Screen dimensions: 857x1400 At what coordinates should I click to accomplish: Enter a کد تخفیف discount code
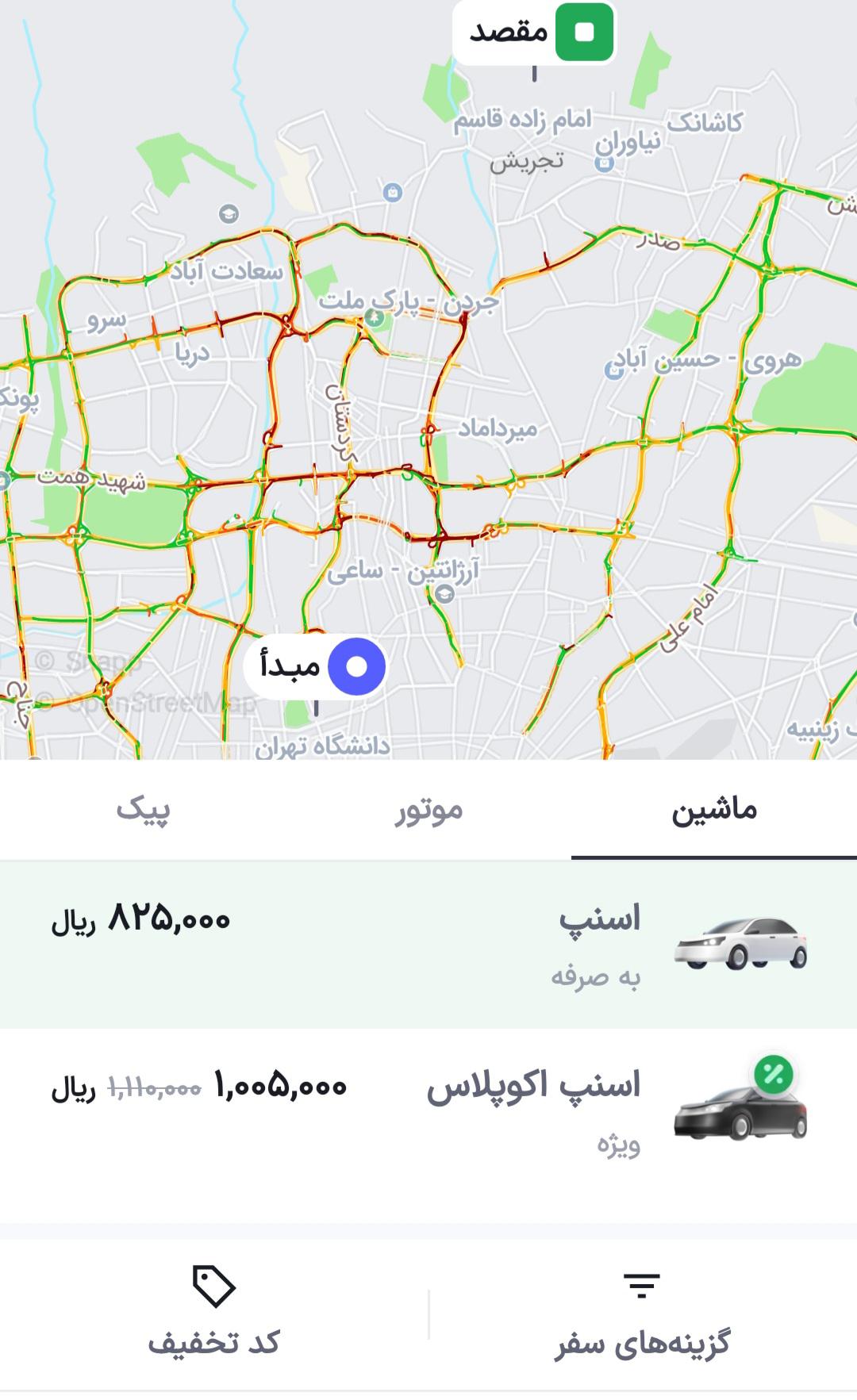[x=214, y=1315]
